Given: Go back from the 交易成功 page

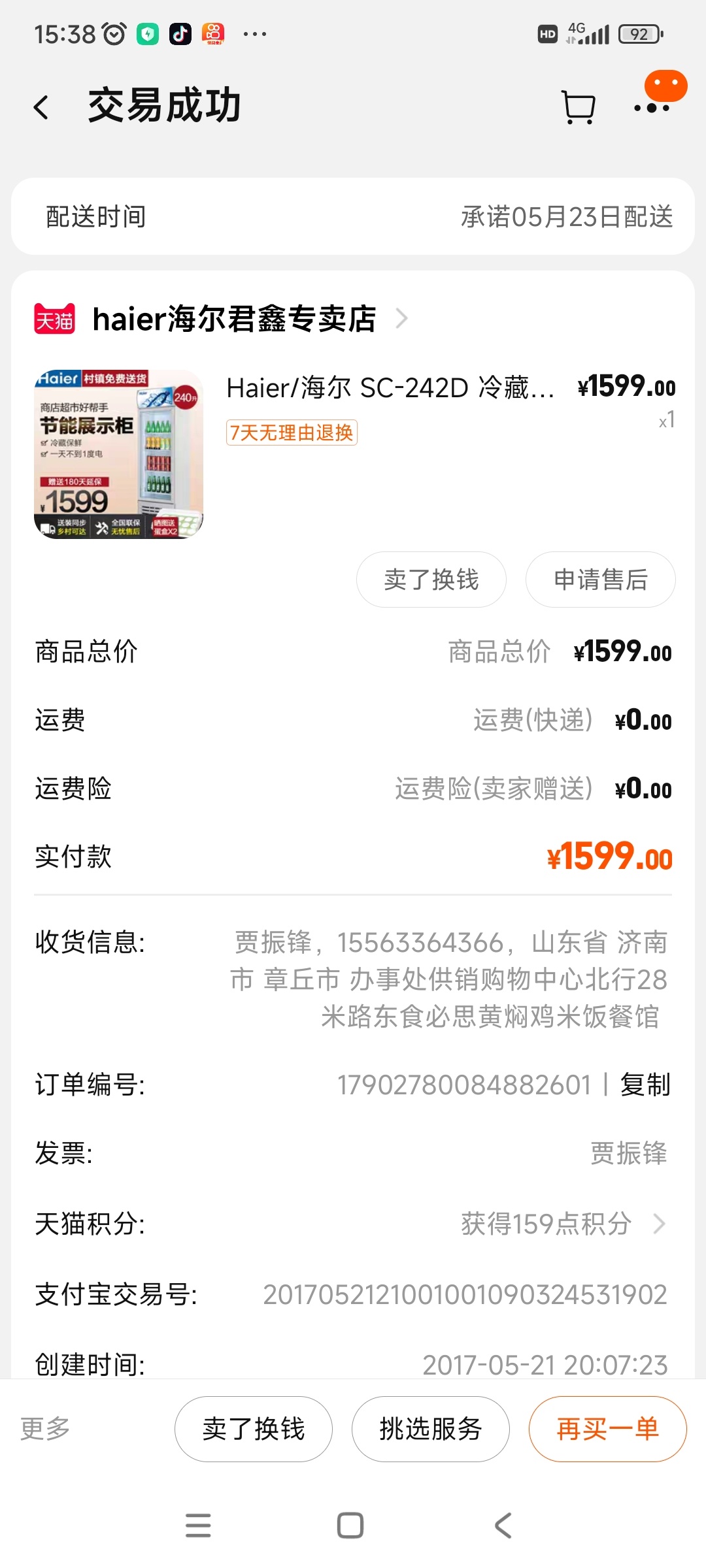Looking at the screenshot, I should click(x=42, y=107).
